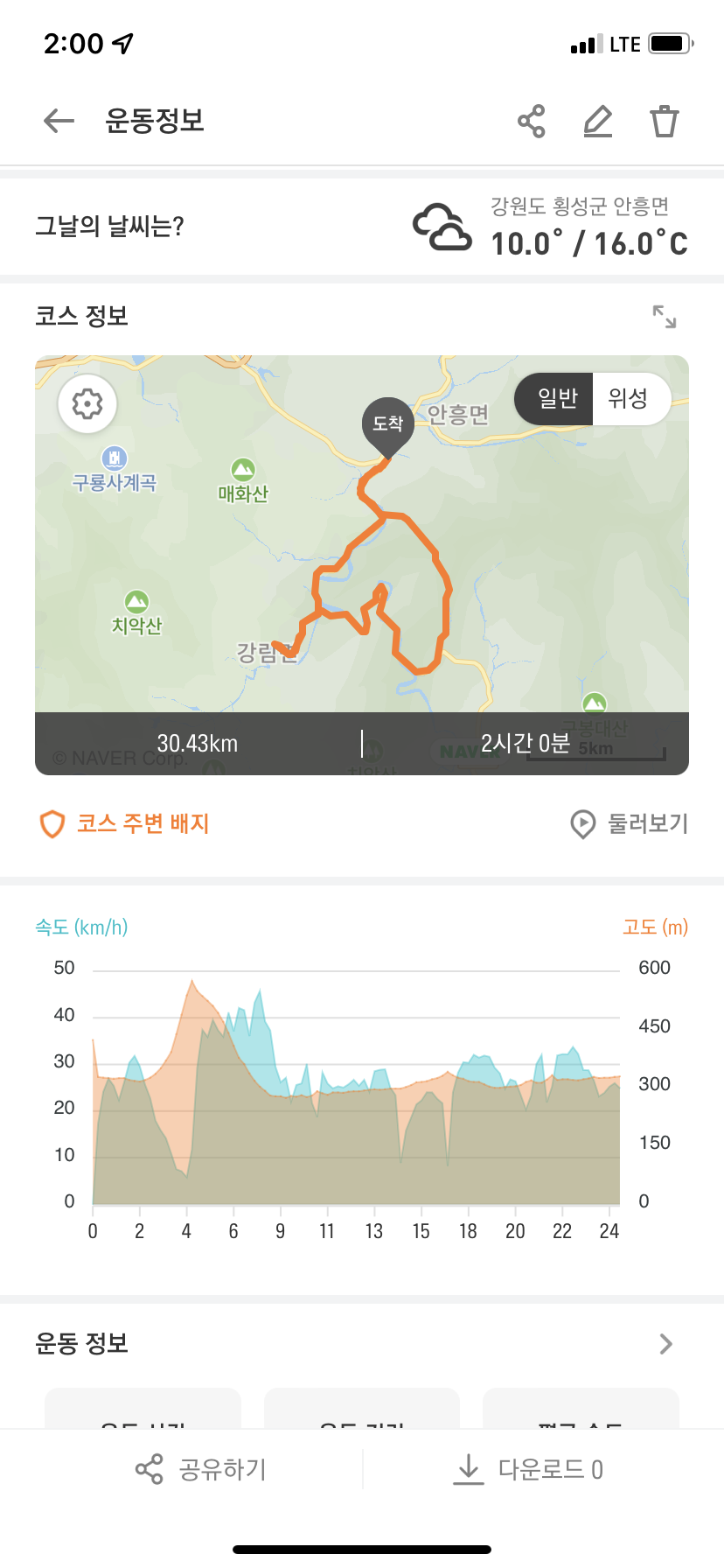Go back from 운동정보 screen
Screen dimensions: 724x1568
pyautogui.click(x=59, y=121)
